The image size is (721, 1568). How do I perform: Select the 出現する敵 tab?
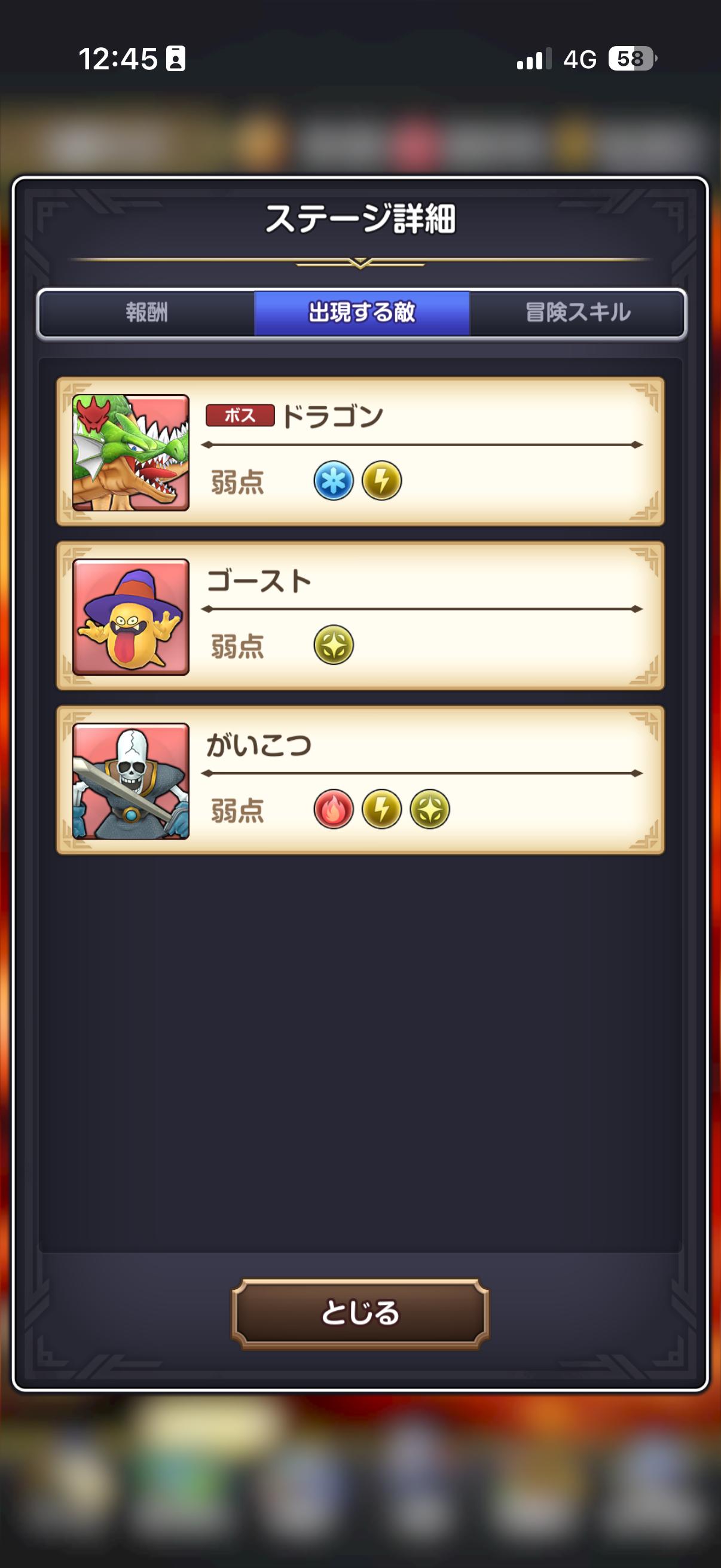pyautogui.click(x=362, y=313)
